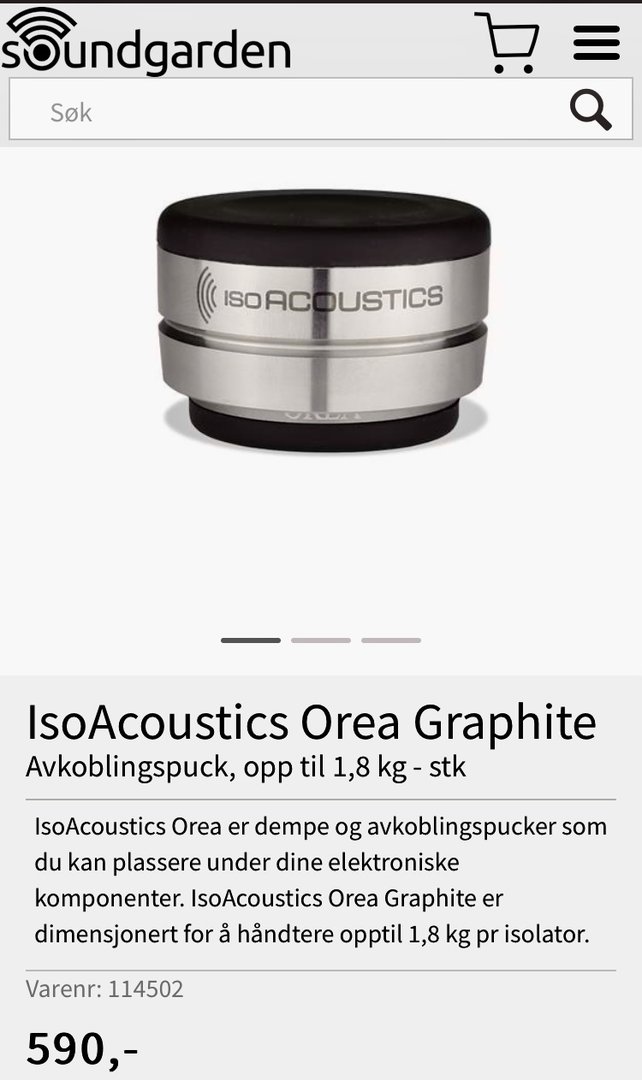Go to Soundgarden home via logo
The height and width of the screenshot is (1080, 642).
(x=146, y=42)
